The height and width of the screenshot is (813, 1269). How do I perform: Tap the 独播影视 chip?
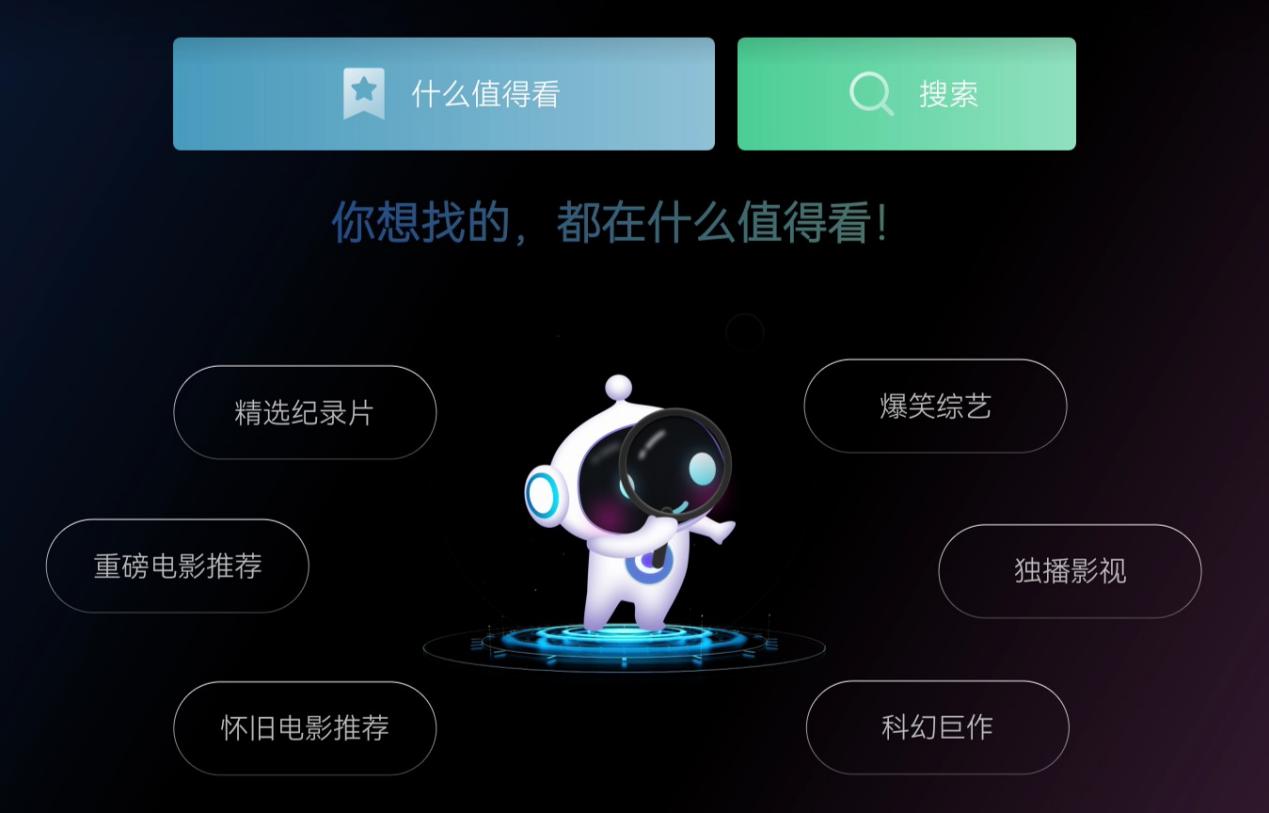coord(1069,571)
